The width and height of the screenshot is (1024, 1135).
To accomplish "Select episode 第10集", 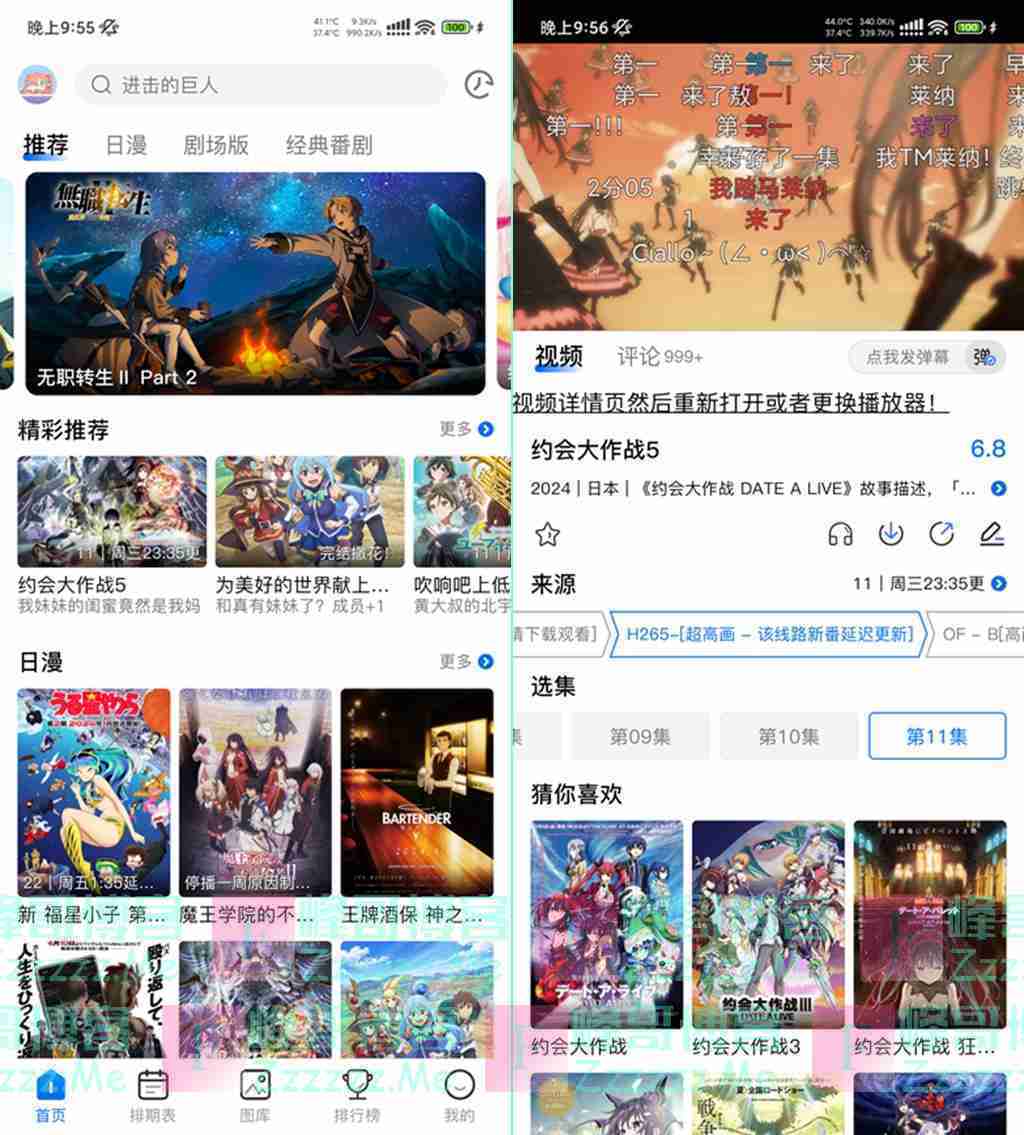I will (x=788, y=737).
